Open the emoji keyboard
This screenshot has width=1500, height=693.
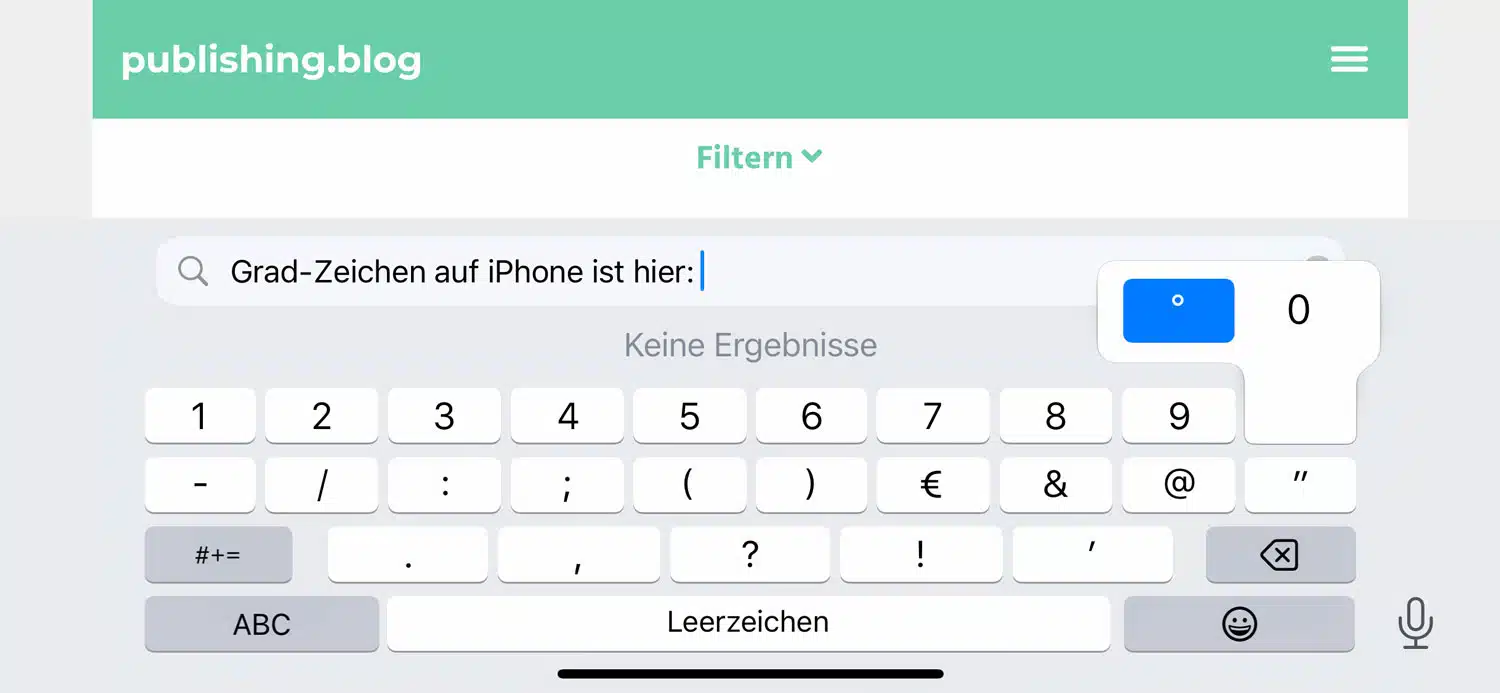pyautogui.click(x=1239, y=624)
